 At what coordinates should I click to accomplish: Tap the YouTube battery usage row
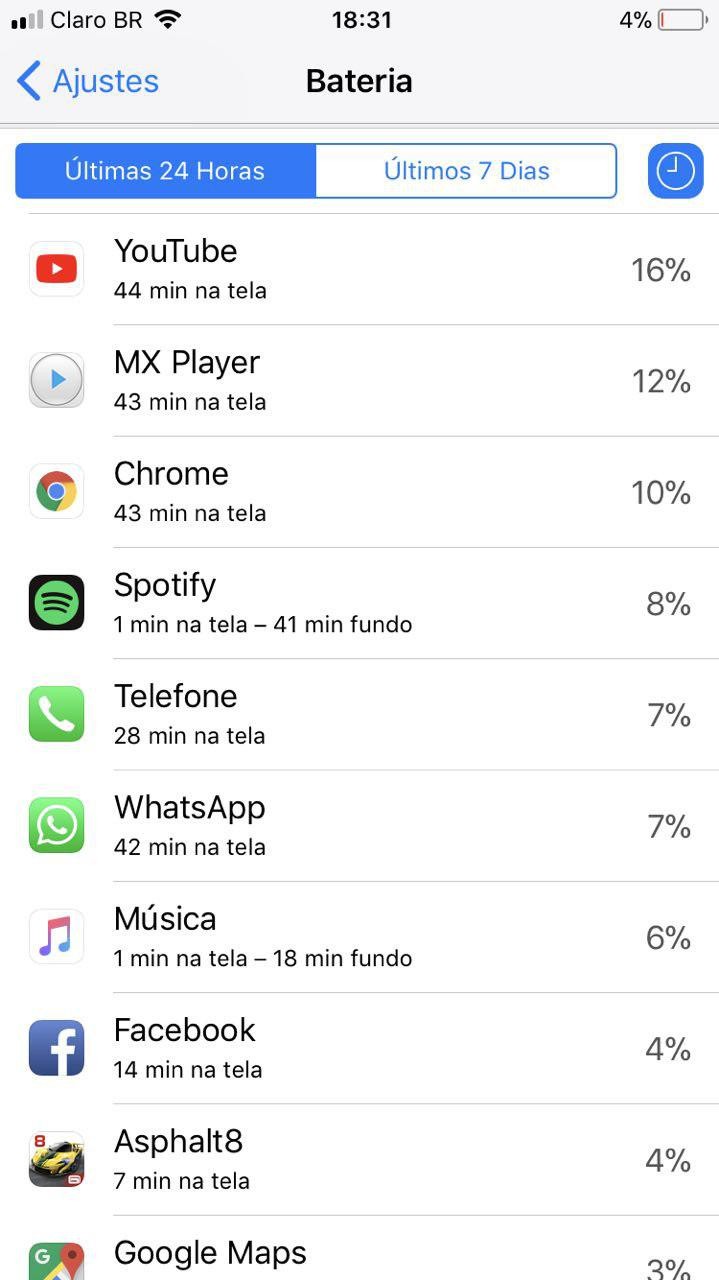tap(360, 269)
